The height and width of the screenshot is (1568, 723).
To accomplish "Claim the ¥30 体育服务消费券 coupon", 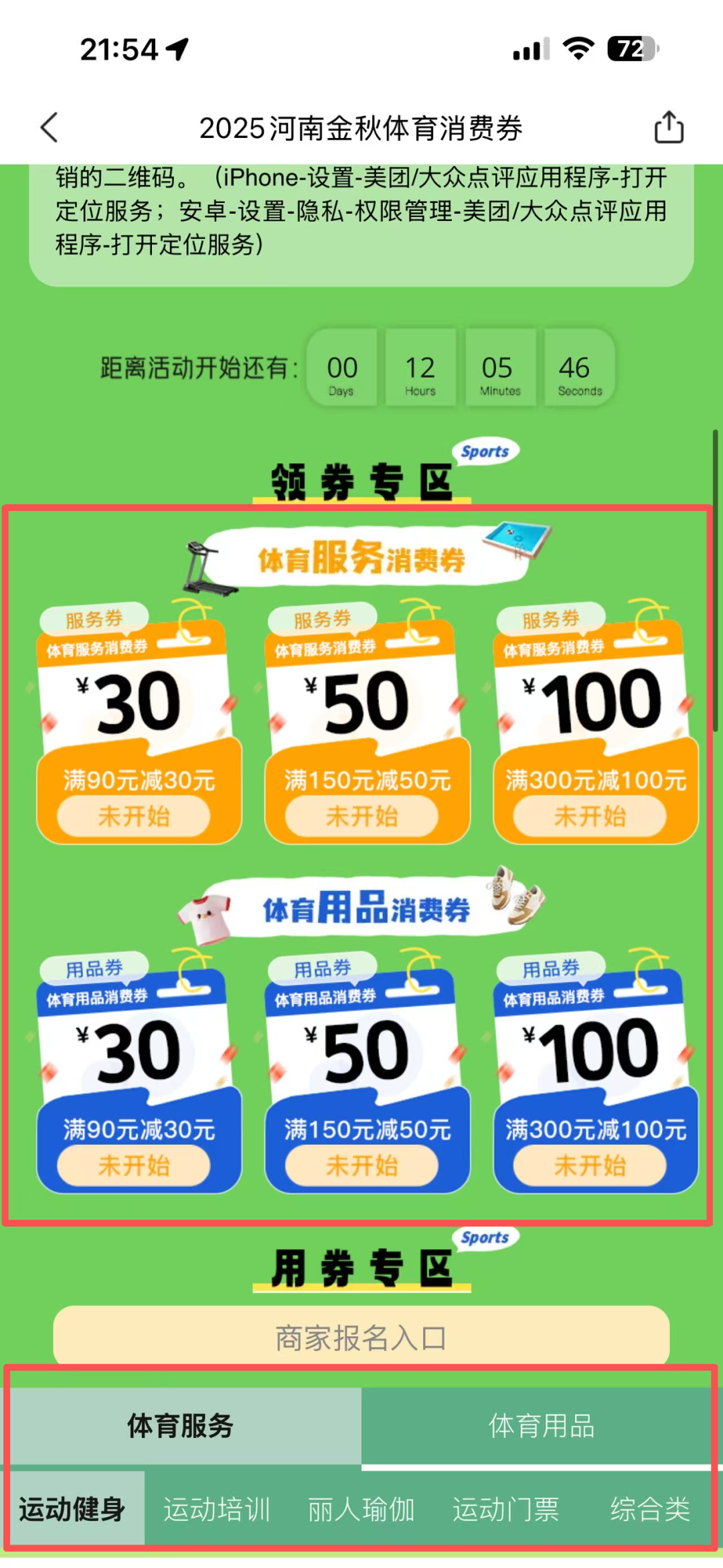I will (134, 816).
